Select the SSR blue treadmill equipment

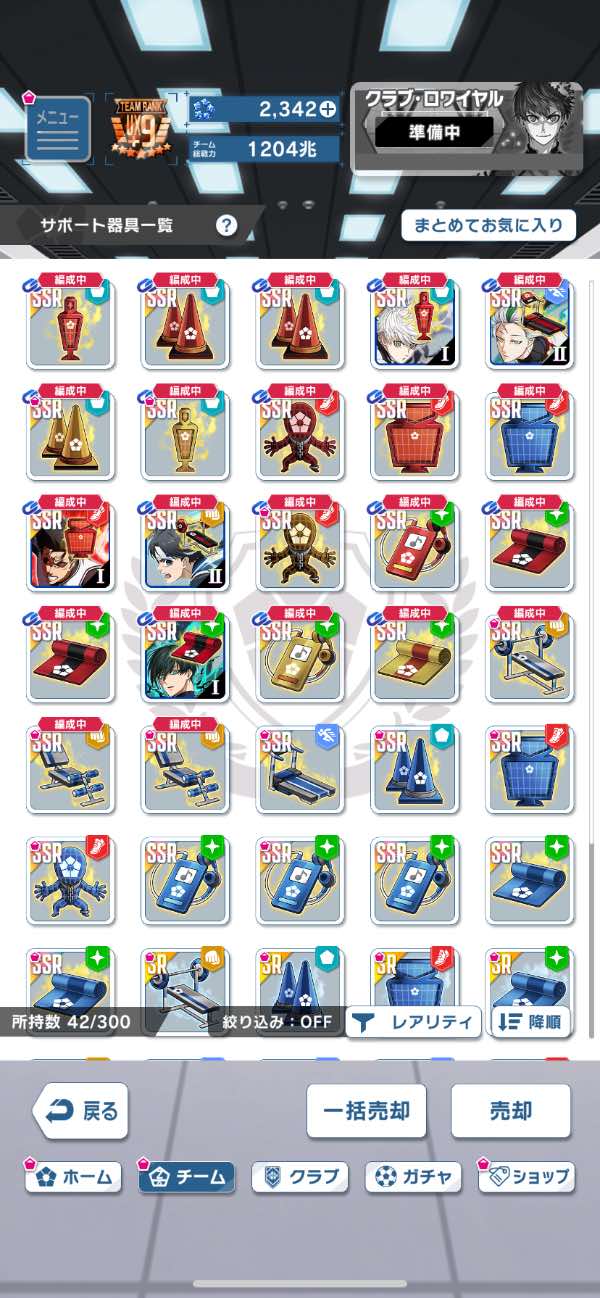(299, 770)
